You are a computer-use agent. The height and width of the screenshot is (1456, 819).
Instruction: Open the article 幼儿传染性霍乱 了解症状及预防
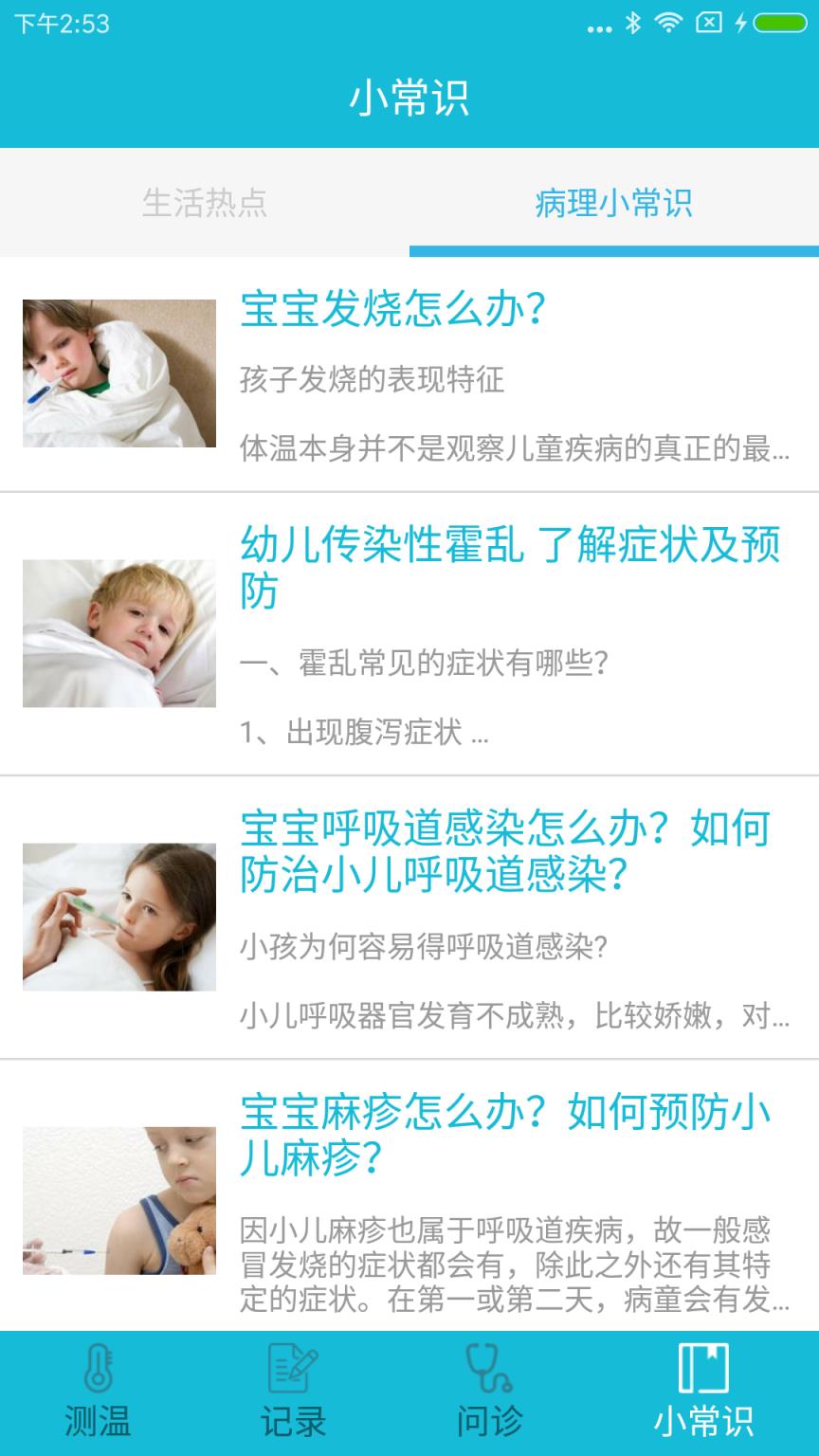(510, 567)
